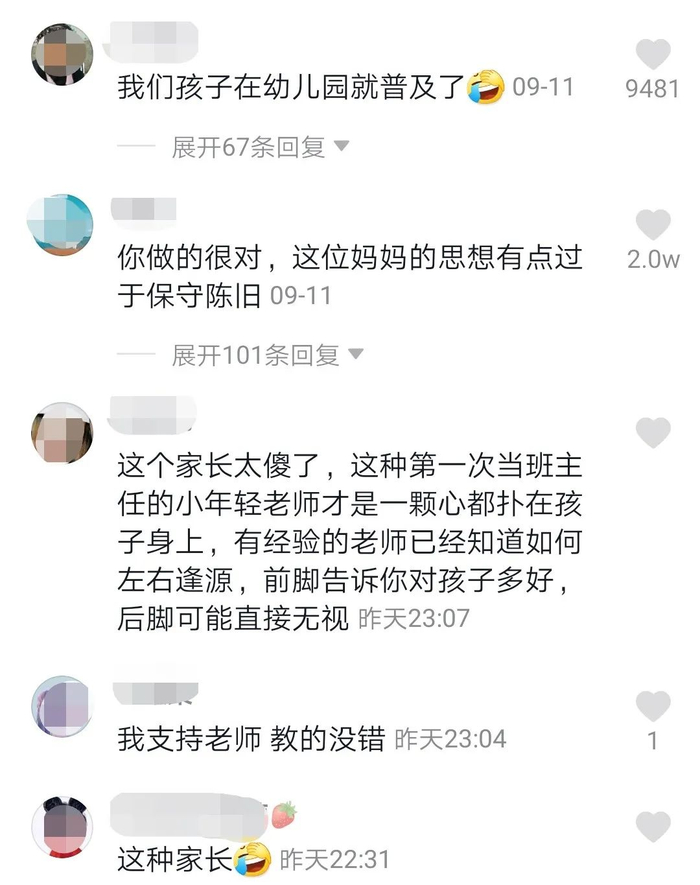Like the comment 我支持老师 教的没错
The image size is (700, 885).
[653, 707]
